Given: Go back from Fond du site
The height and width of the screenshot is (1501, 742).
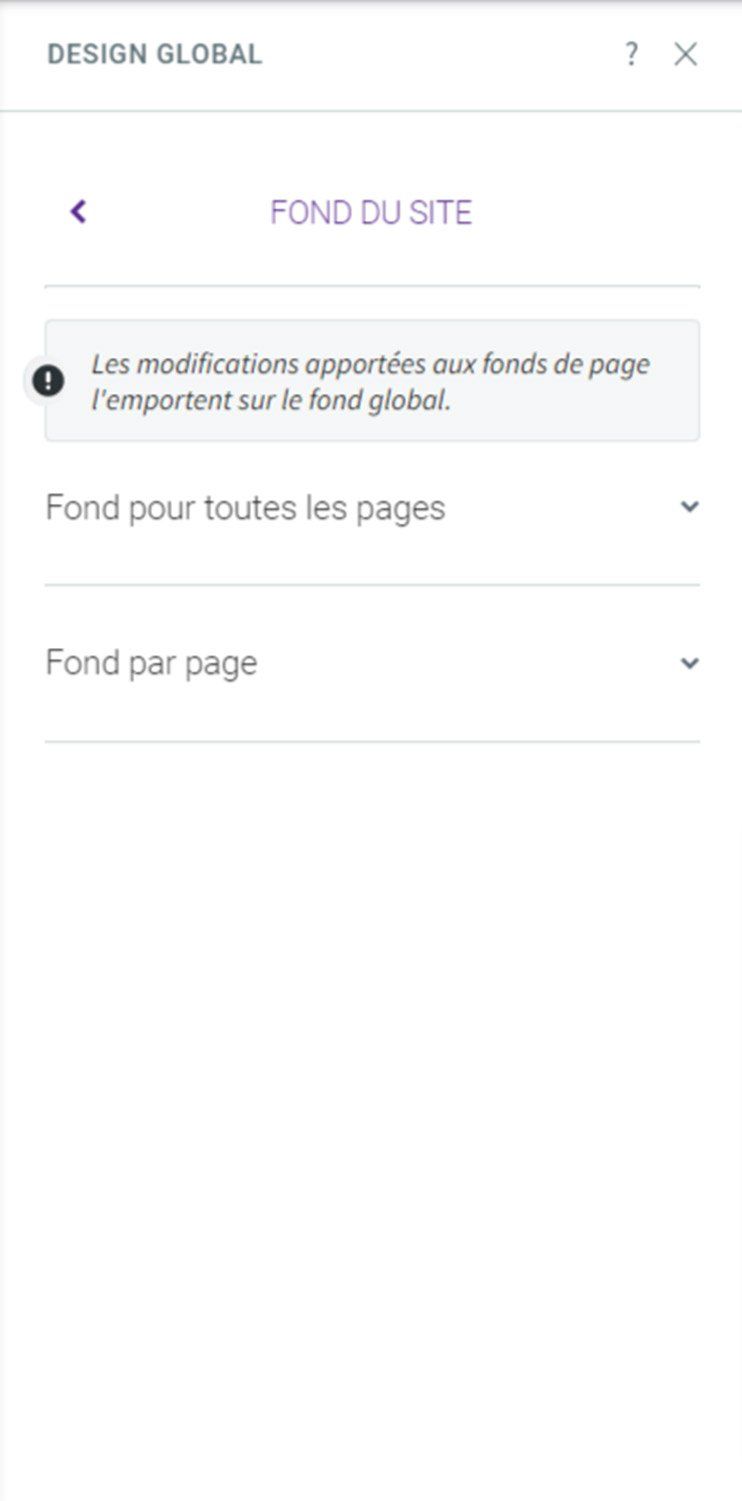Looking at the screenshot, I should [78, 212].
